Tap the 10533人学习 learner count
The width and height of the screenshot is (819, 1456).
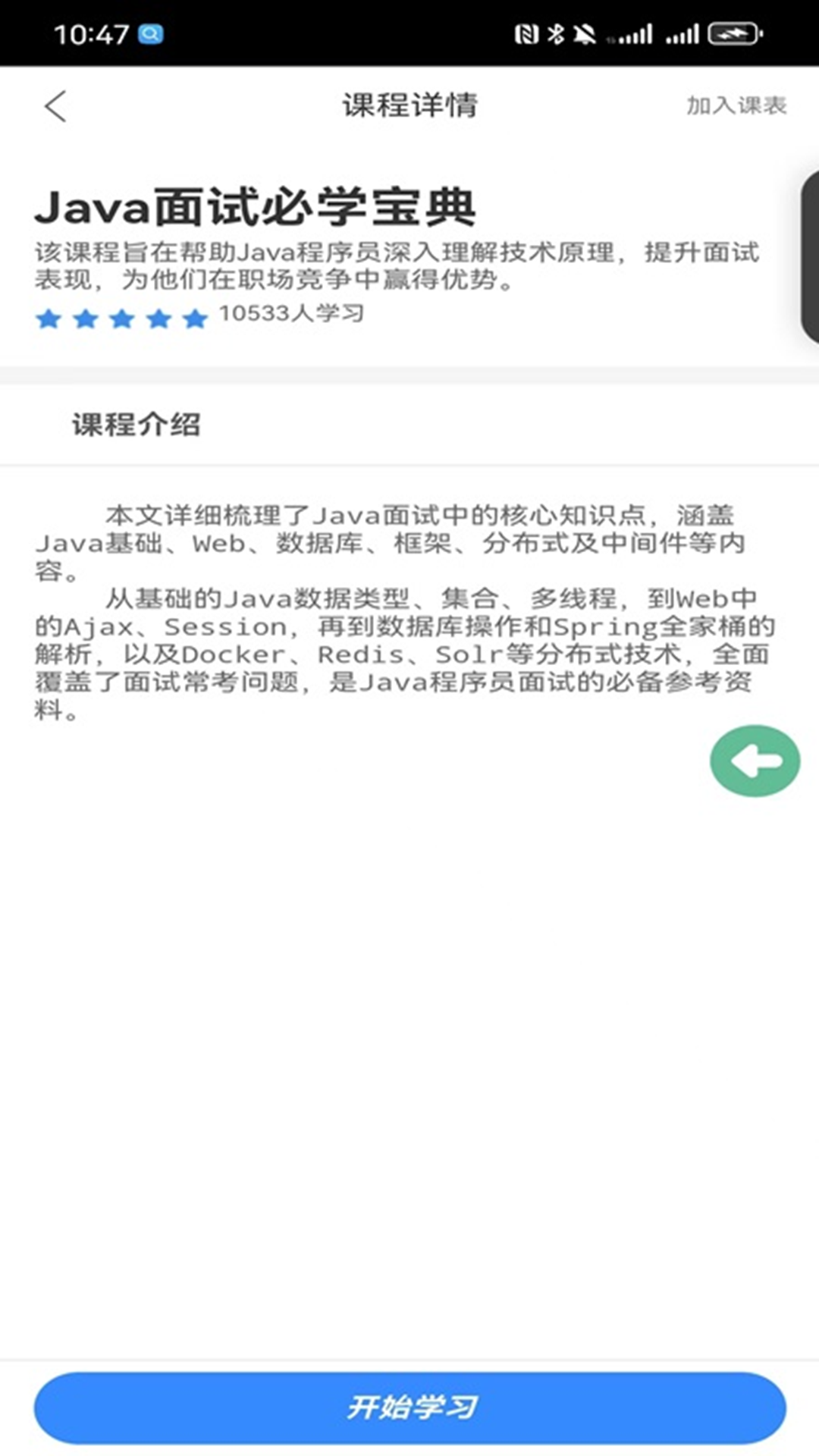290,317
